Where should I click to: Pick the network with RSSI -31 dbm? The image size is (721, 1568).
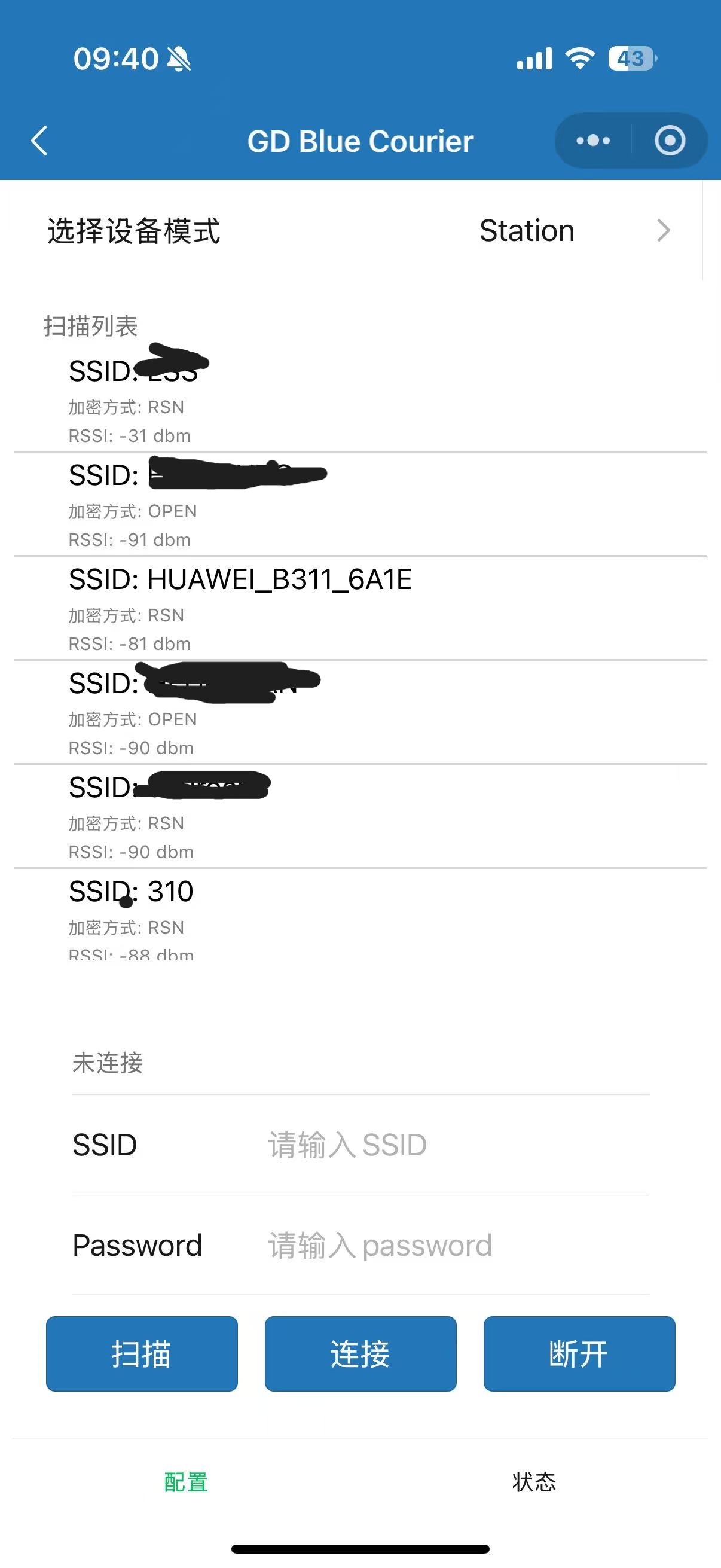coord(360,399)
